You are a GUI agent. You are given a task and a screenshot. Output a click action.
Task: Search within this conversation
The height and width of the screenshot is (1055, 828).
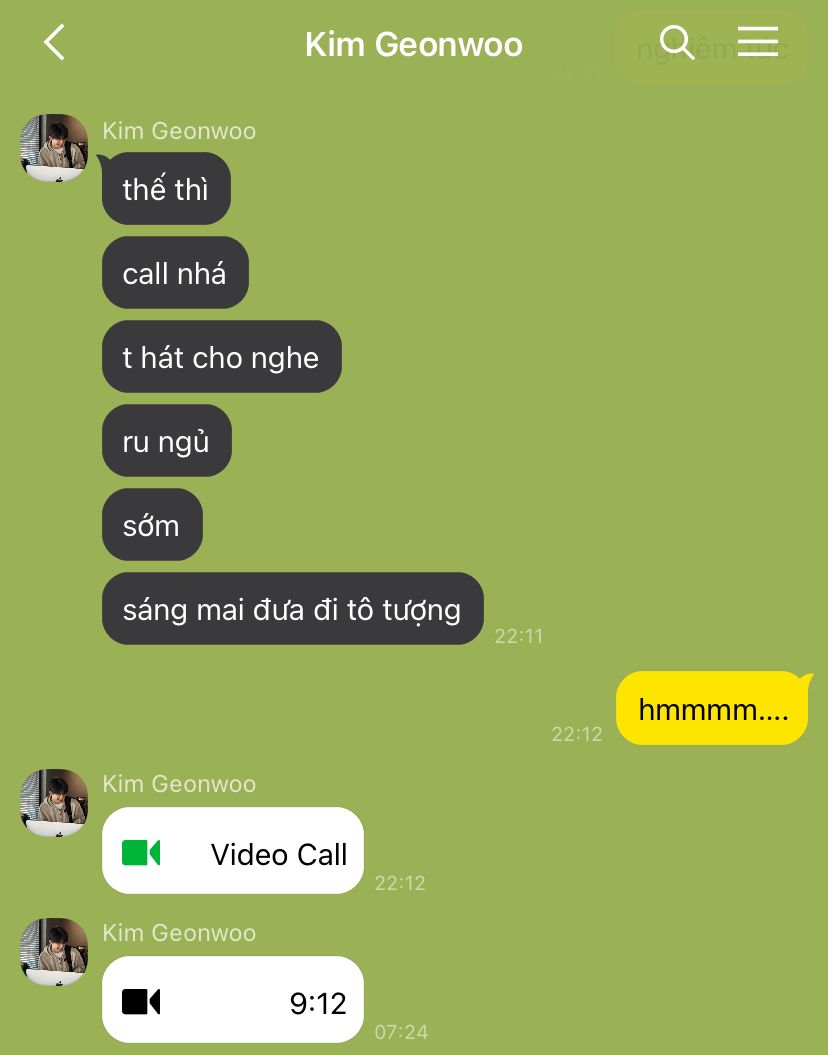[677, 43]
